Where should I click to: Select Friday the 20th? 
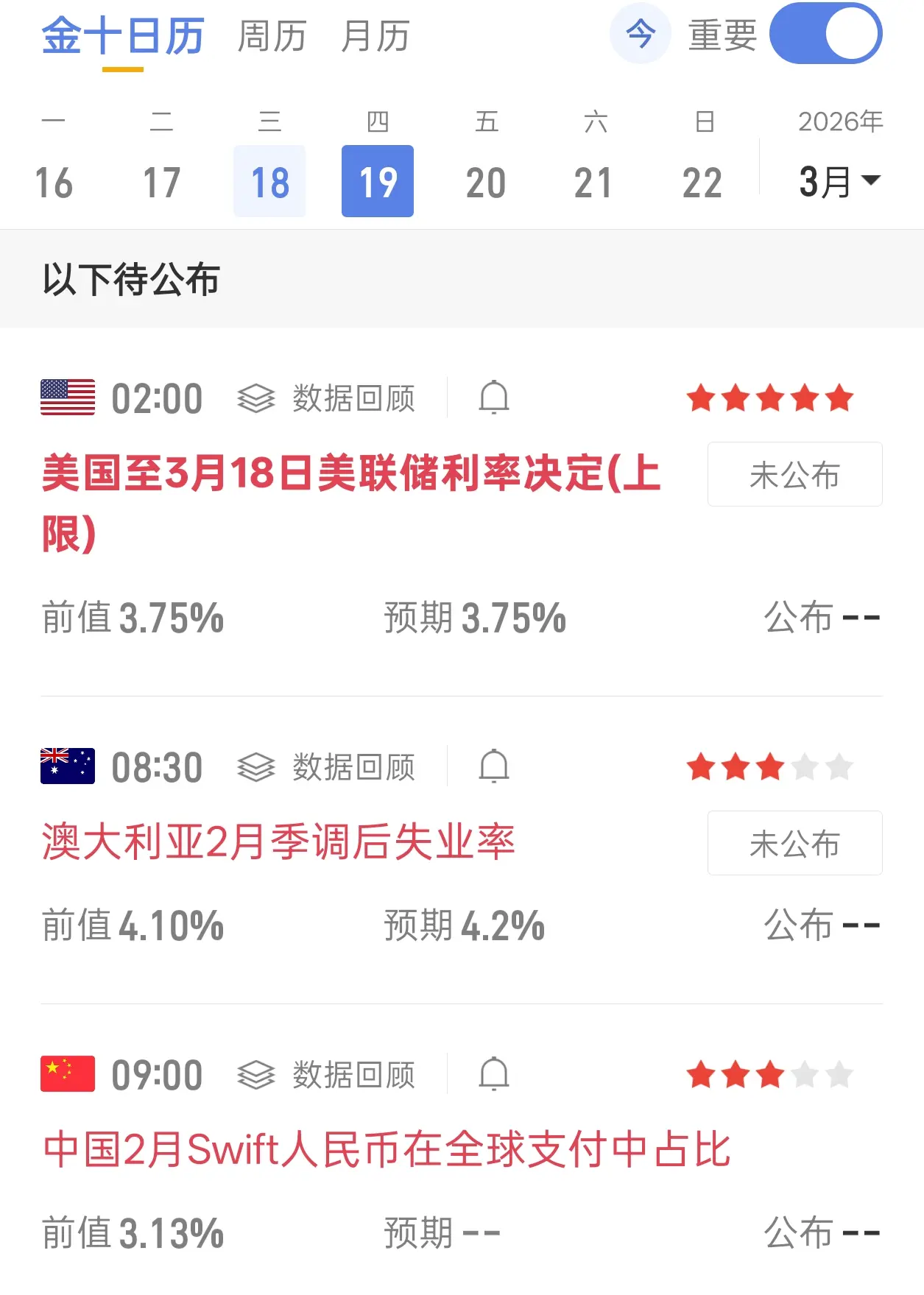coord(486,182)
